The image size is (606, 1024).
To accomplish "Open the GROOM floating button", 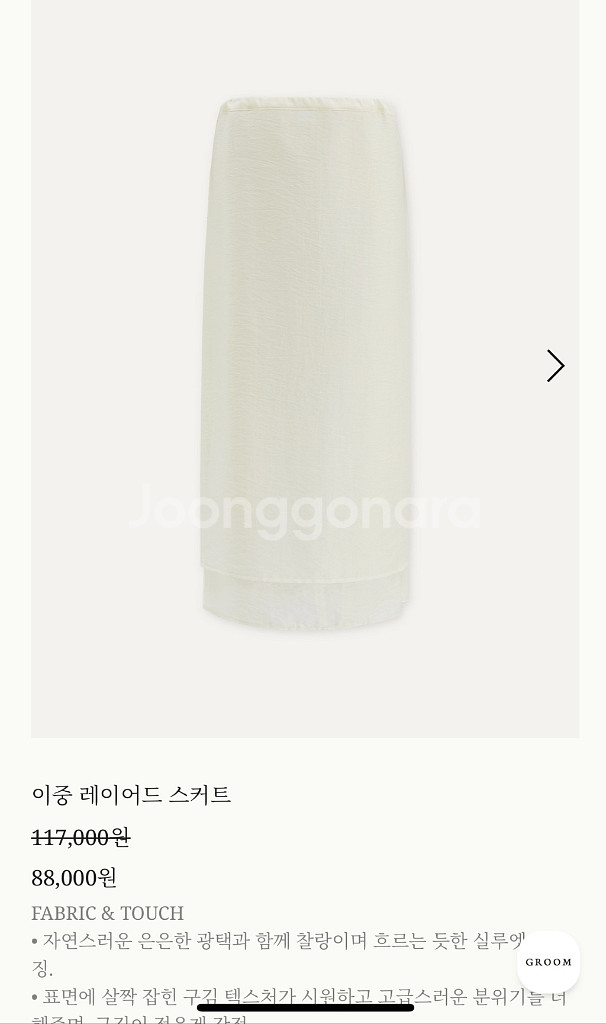I will point(548,962).
